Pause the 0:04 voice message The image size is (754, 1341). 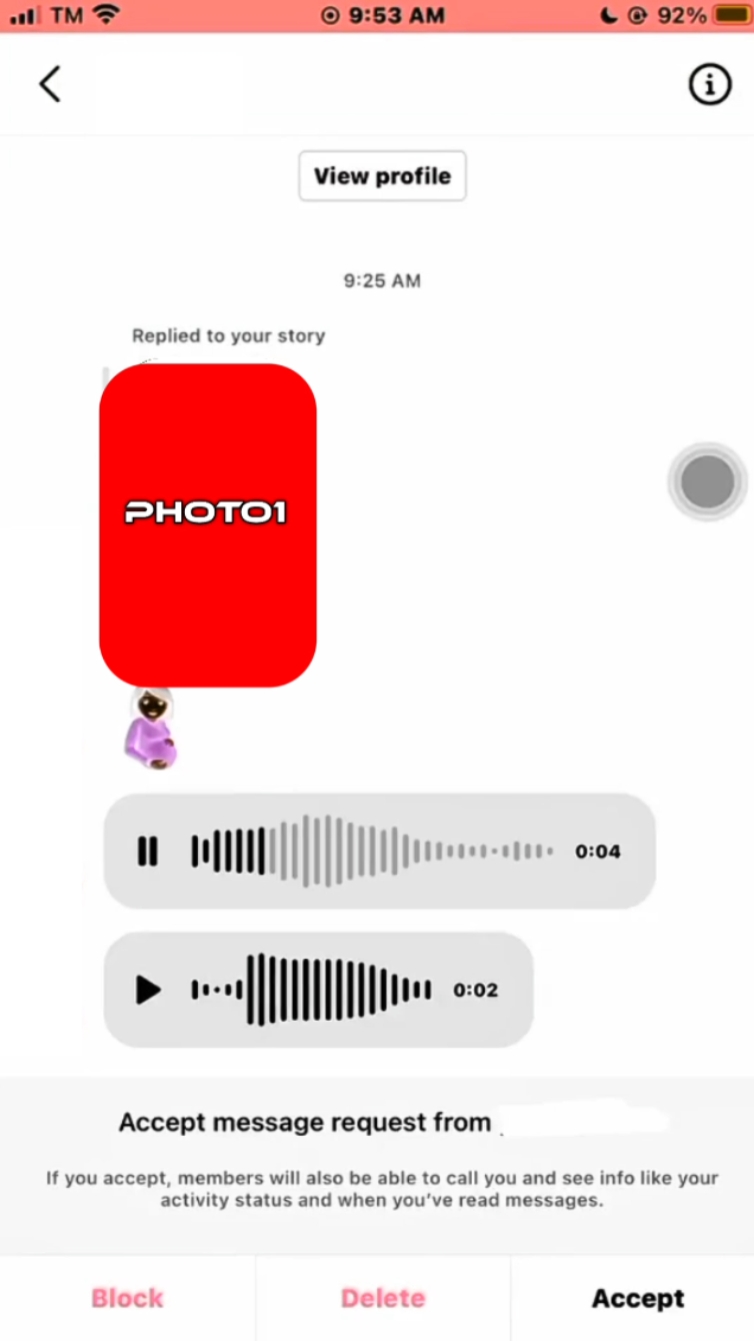(147, 851)
